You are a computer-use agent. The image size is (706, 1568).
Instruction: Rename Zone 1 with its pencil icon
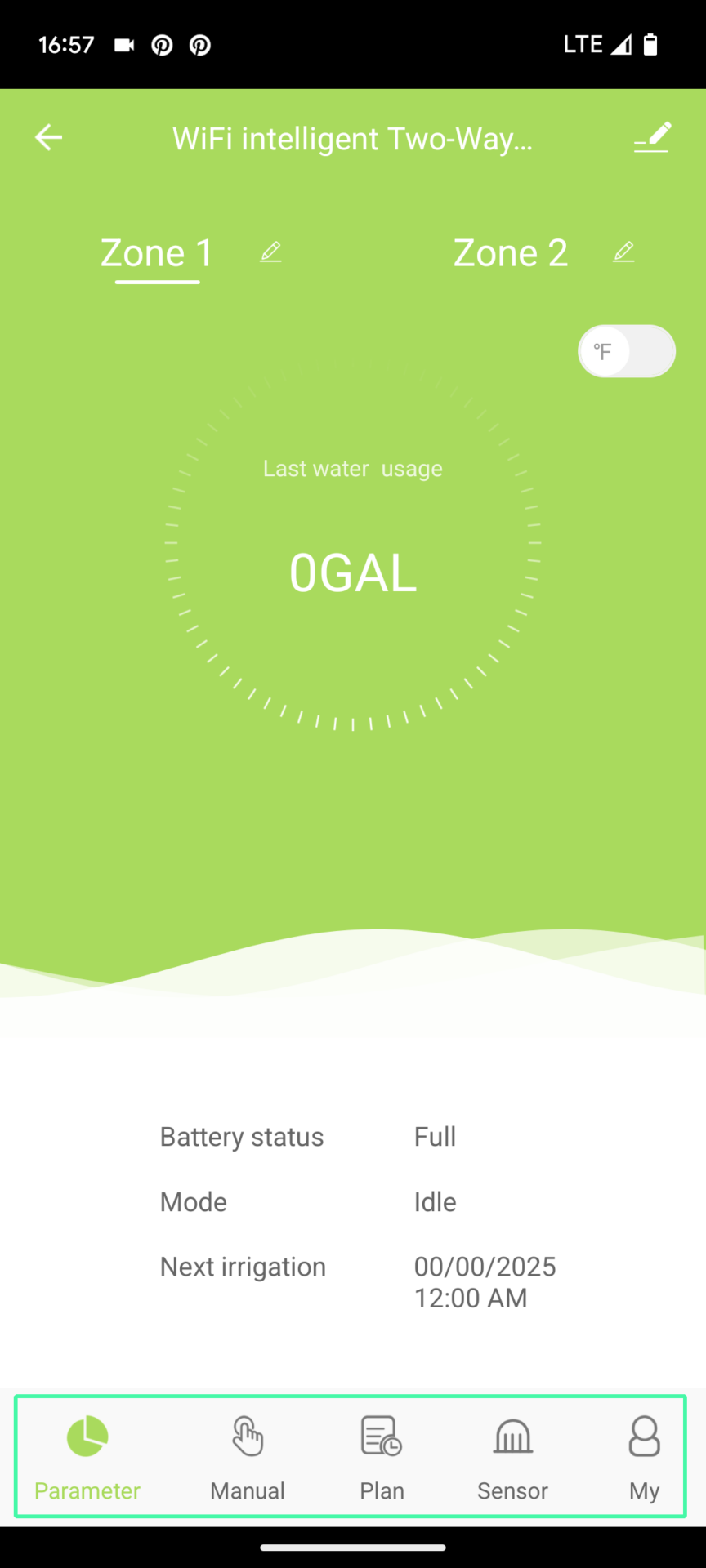coord(270,252)
